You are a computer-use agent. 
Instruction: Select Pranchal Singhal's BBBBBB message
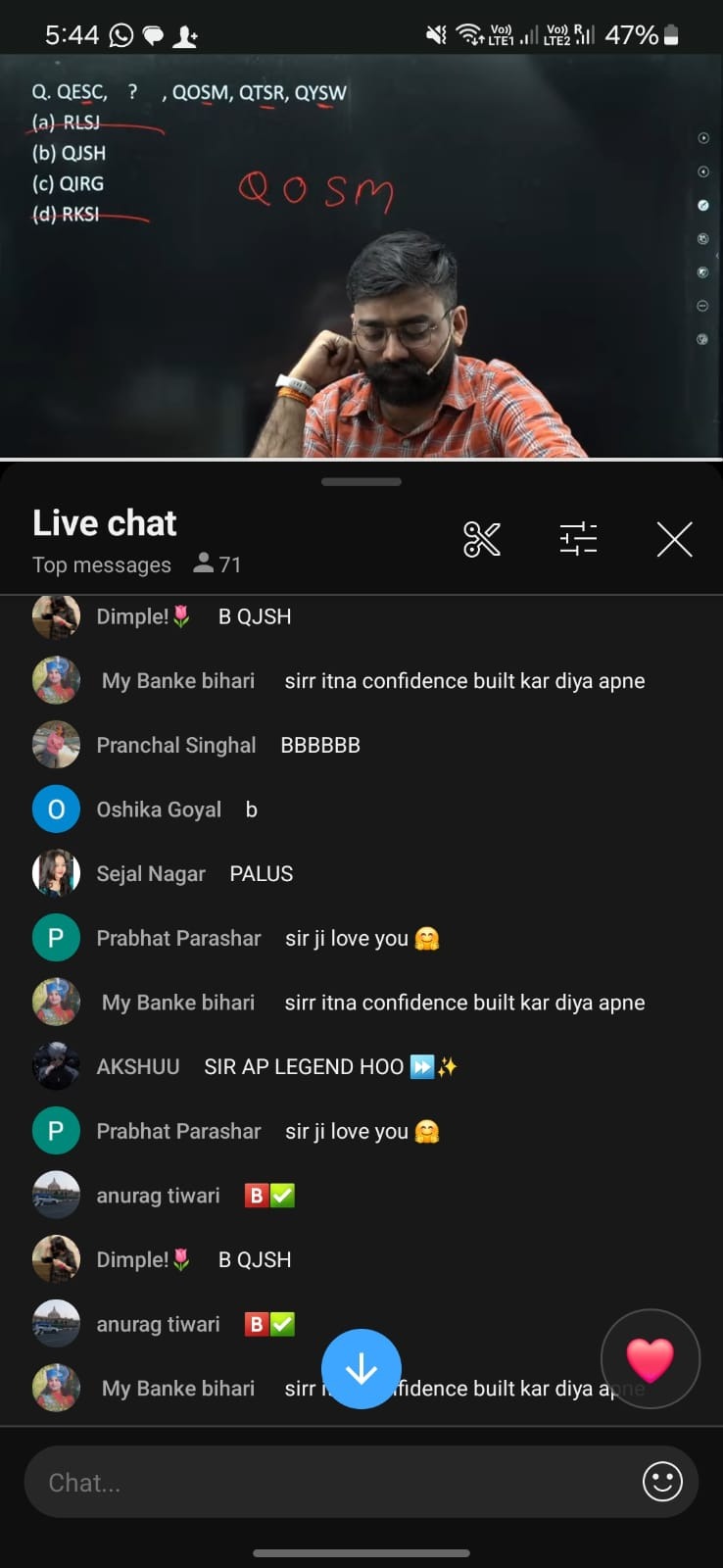319,746
